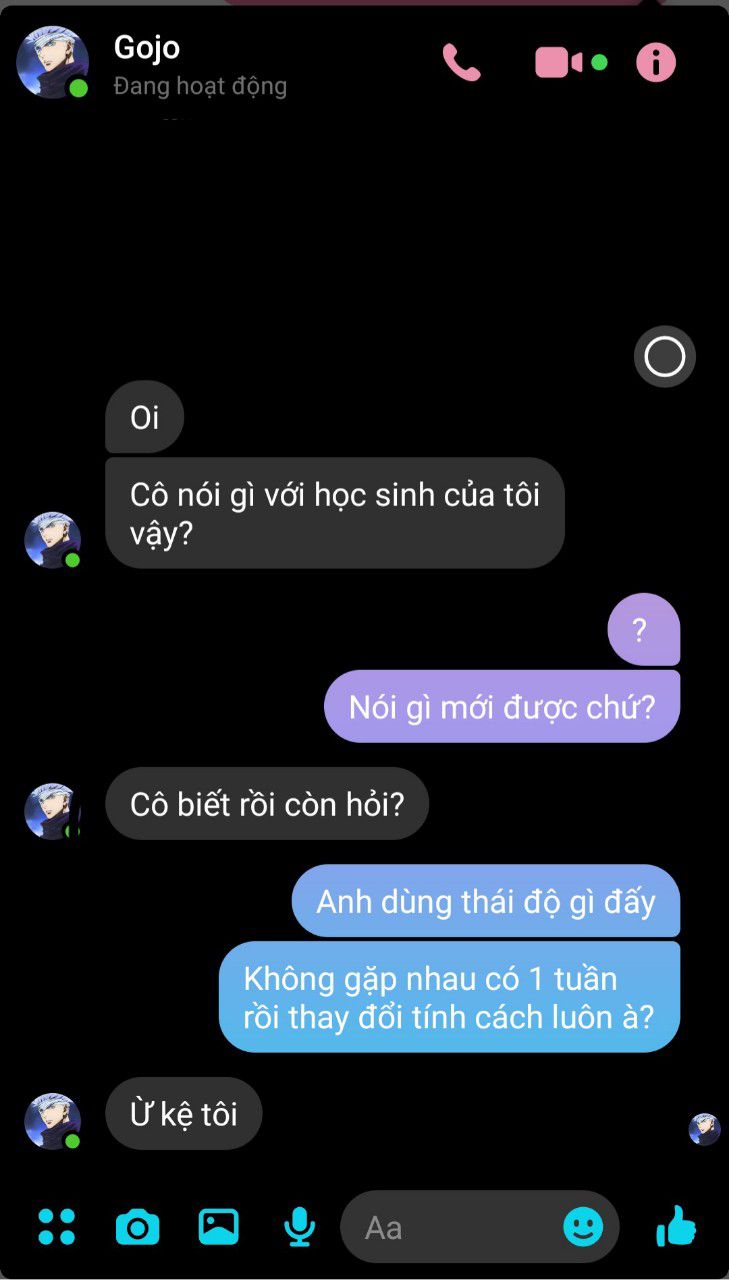Start a voice call with Gojo

tap(461, 63)
